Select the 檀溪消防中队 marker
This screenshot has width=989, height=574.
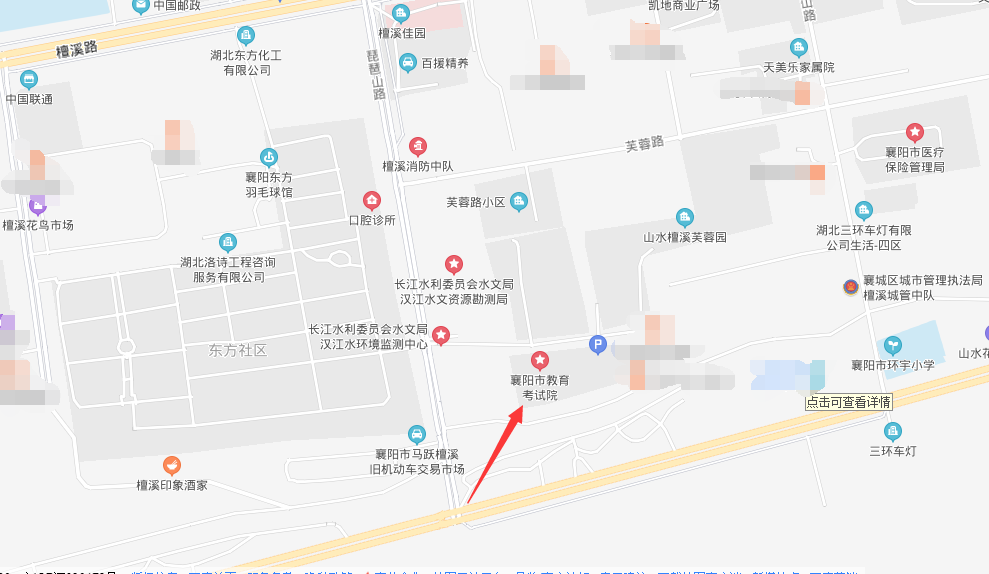point(418,146)
